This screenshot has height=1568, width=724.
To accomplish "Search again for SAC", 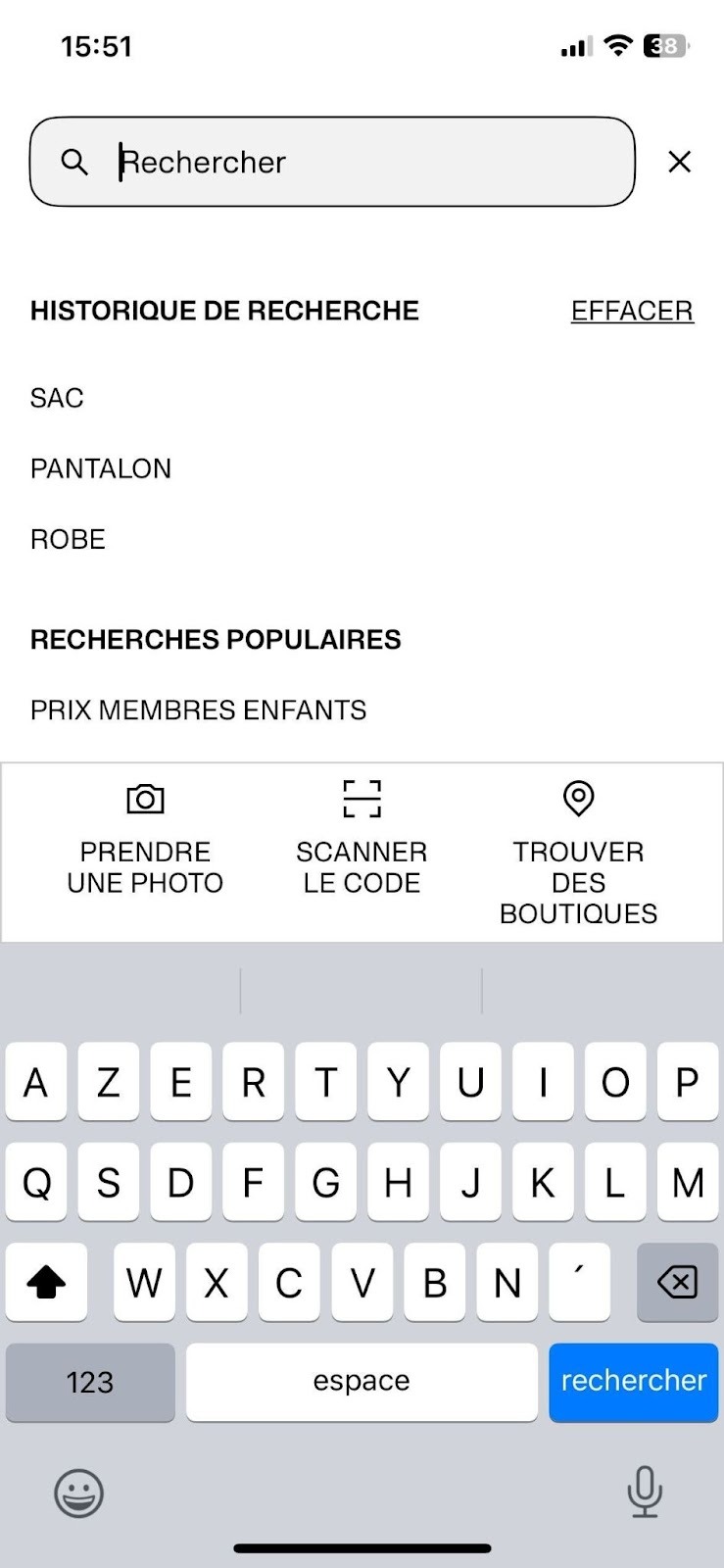I will (57, 398).
